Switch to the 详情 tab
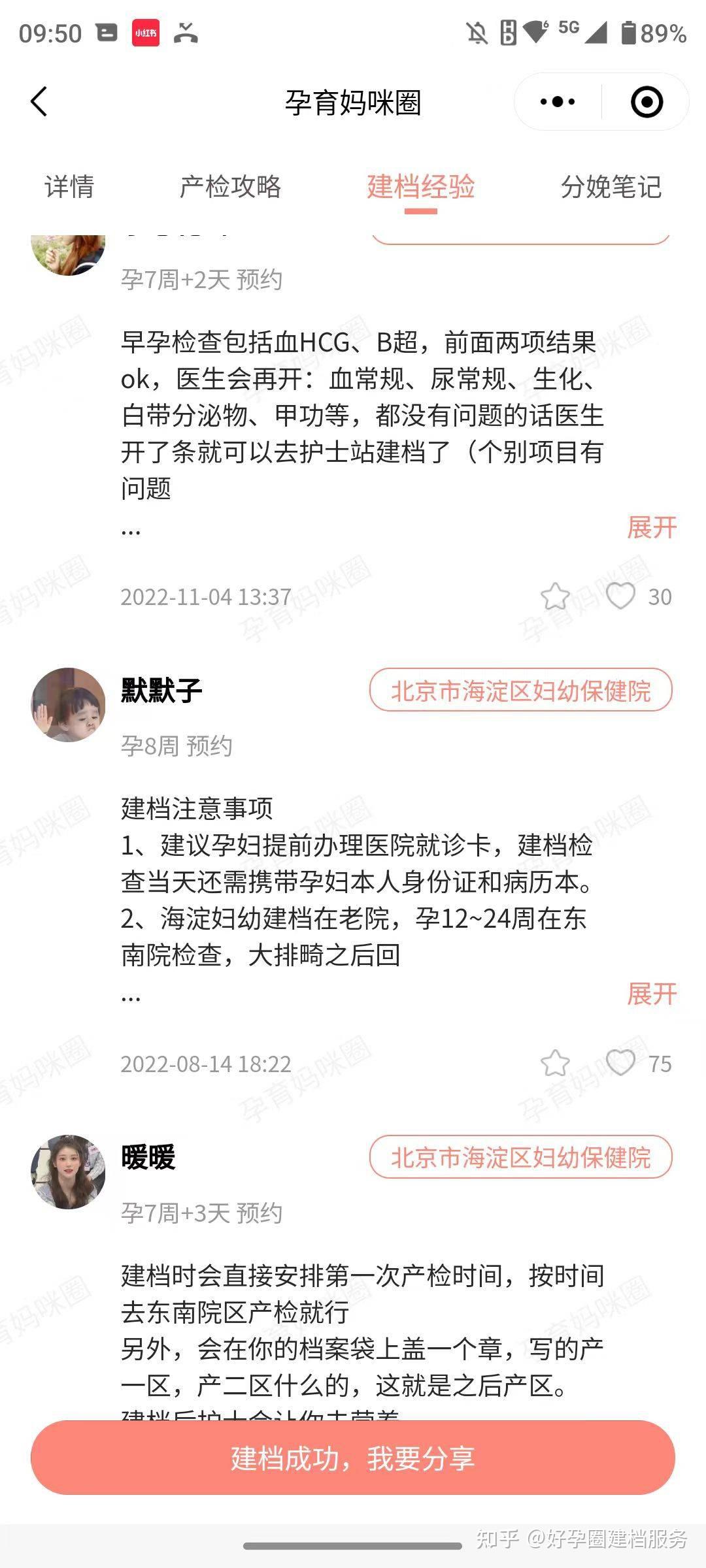Image resolution: width=706 pixels, height=1568 pixels. tap(69, 187)
